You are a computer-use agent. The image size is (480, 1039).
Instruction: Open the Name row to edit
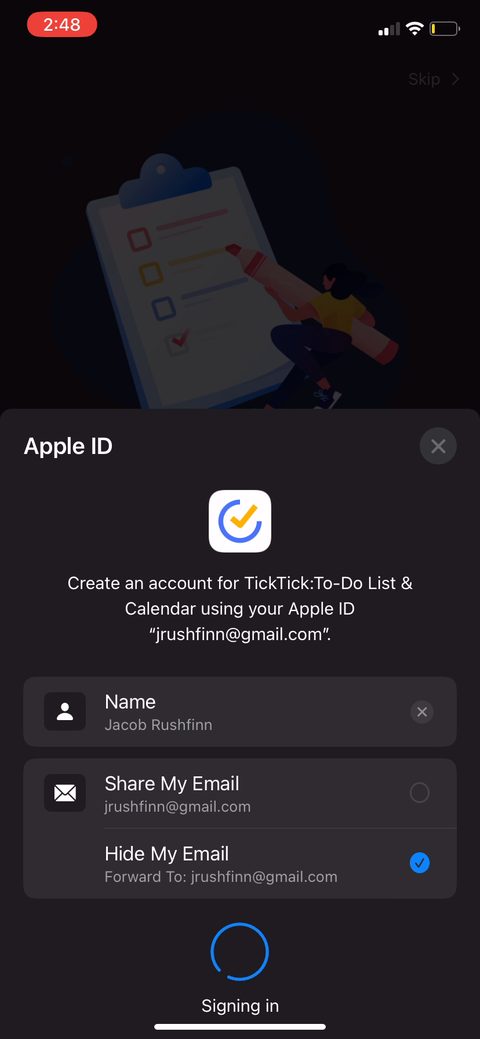click(x=240, y=712)
